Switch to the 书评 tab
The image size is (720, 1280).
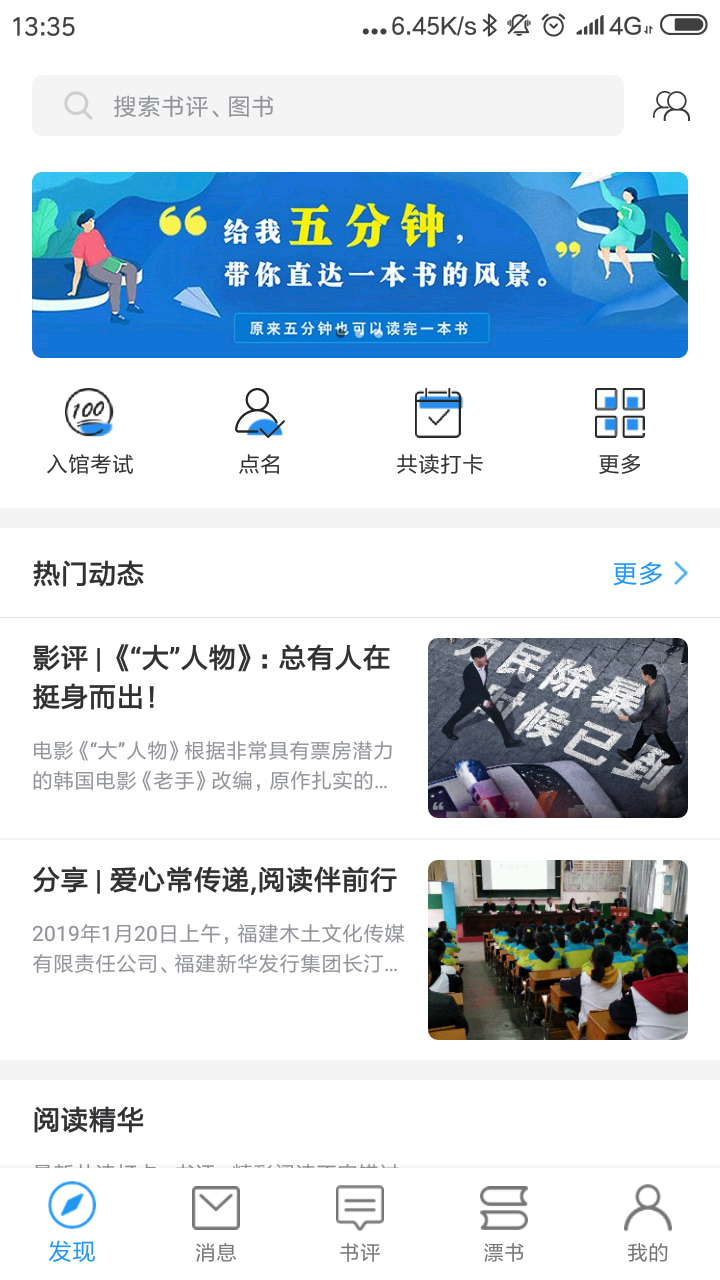(x=360, y=1222)
